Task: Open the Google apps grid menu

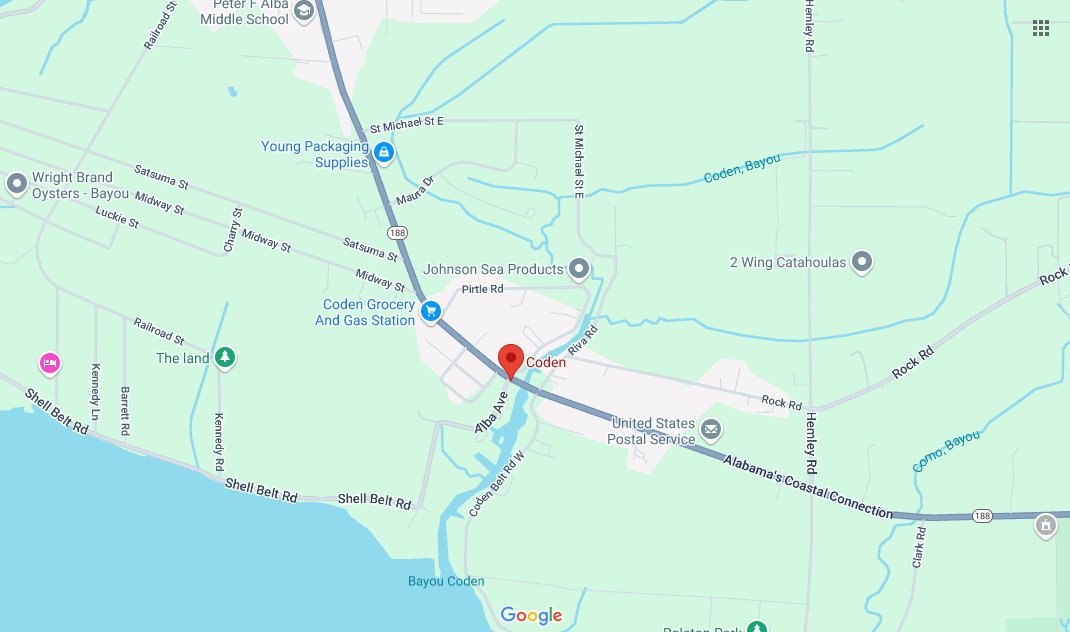Action: tap(1041, 28)
